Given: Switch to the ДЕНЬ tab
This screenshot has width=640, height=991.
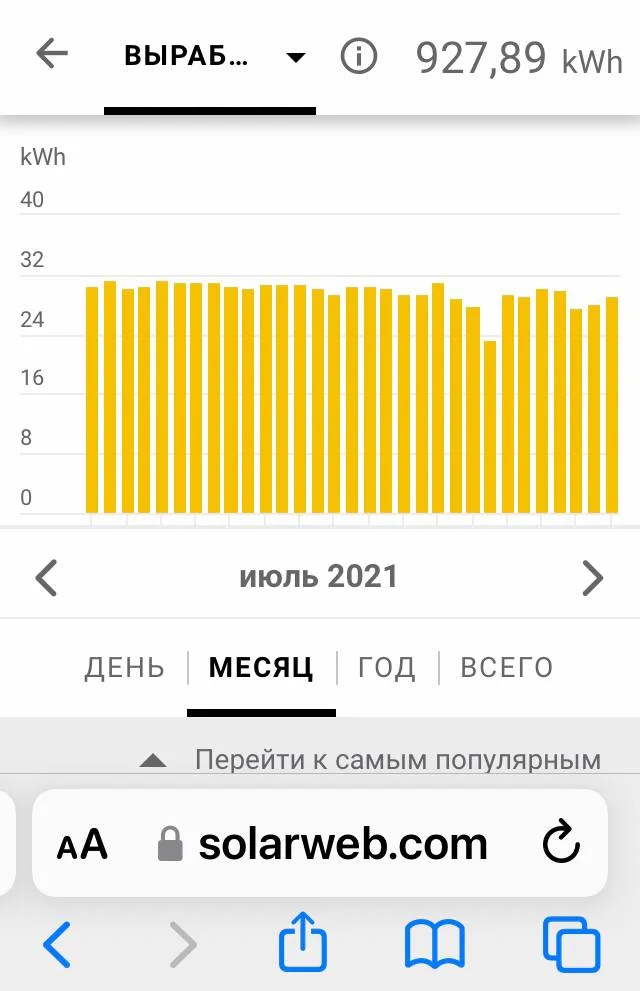Looking at the screenshot, I should tap(124, 668).
